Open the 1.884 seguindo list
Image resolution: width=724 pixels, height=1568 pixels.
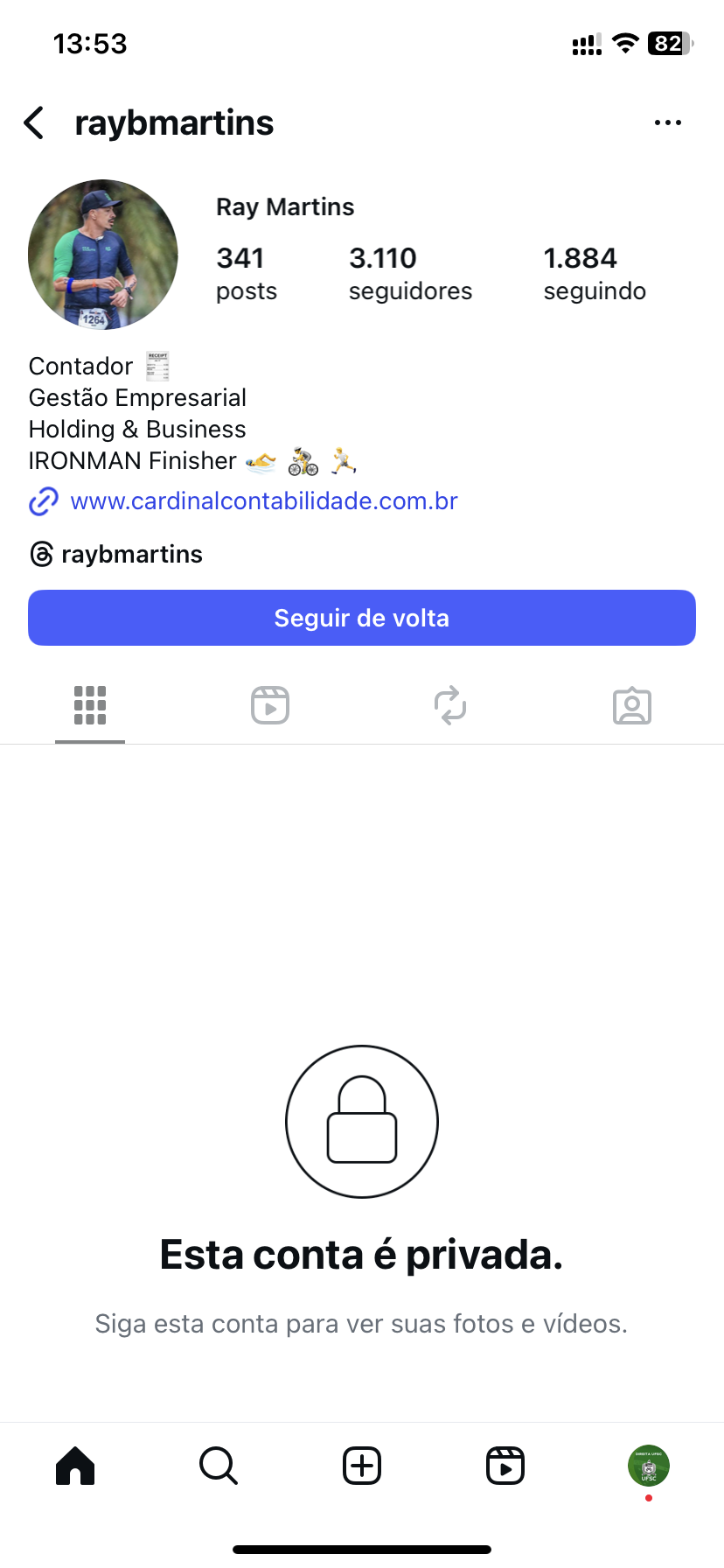pos(595,273)
